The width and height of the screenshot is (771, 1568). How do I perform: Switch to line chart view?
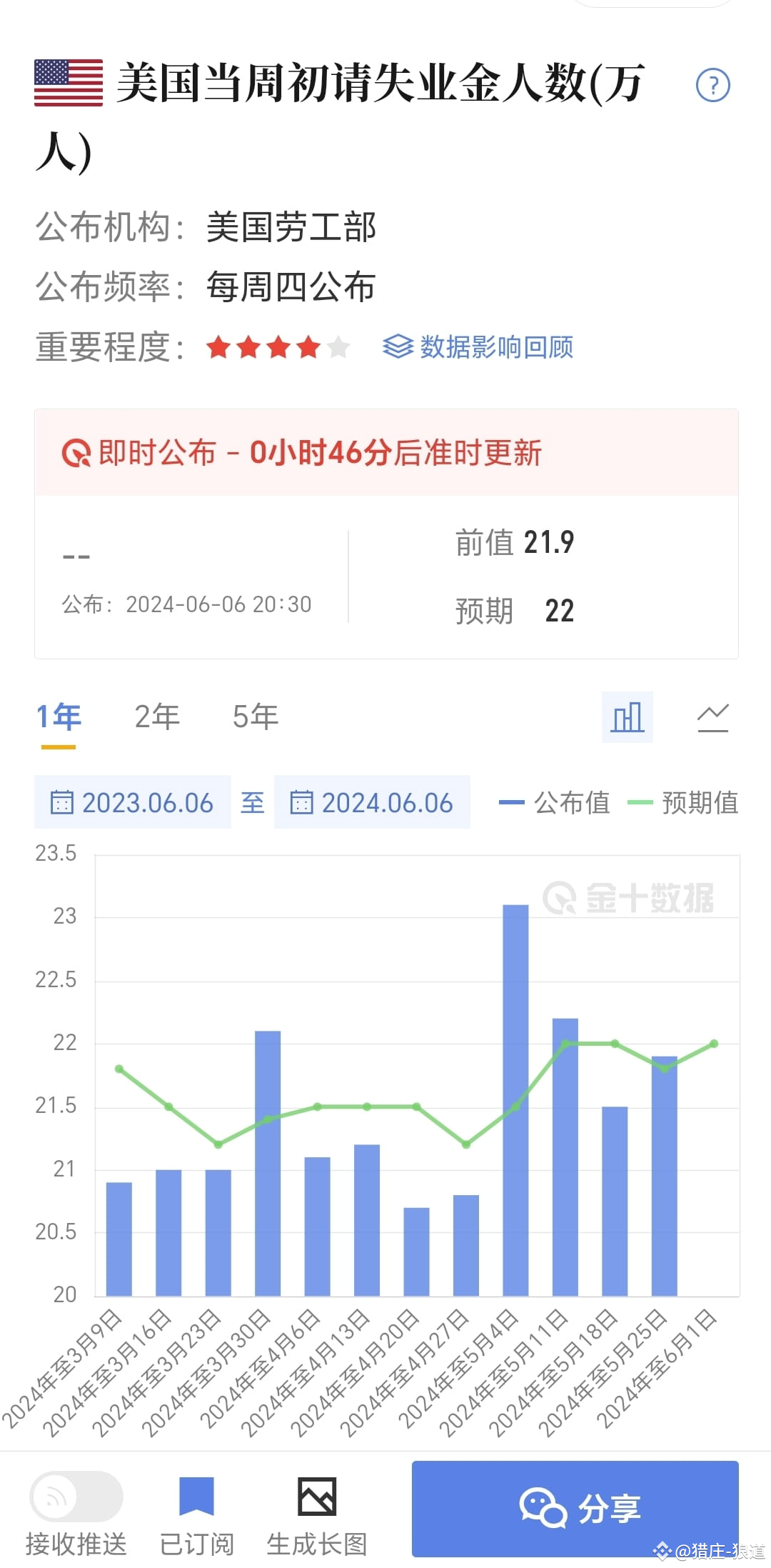[712, 717]
